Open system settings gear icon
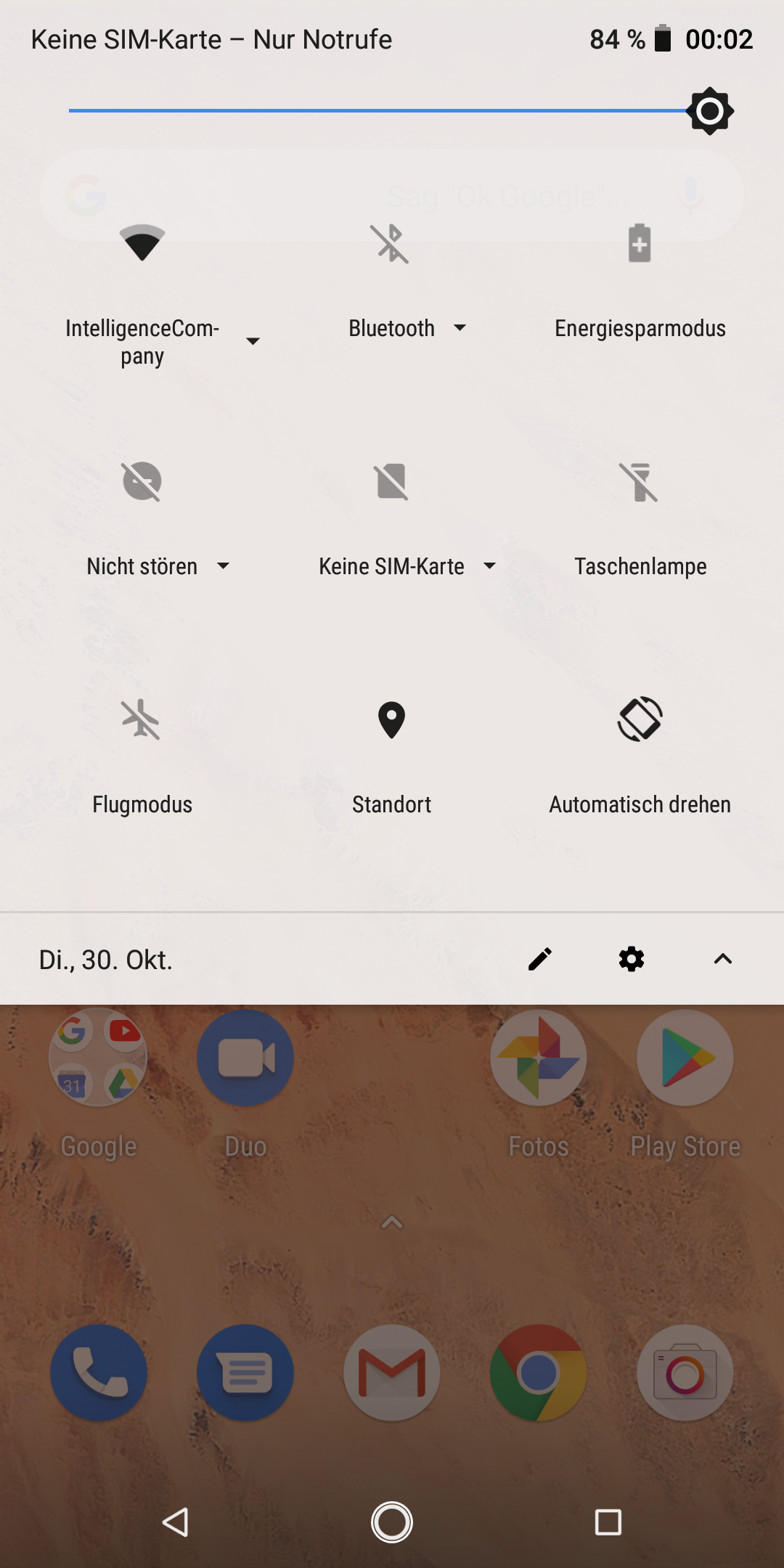784x1568 pixels. [632, 959]
